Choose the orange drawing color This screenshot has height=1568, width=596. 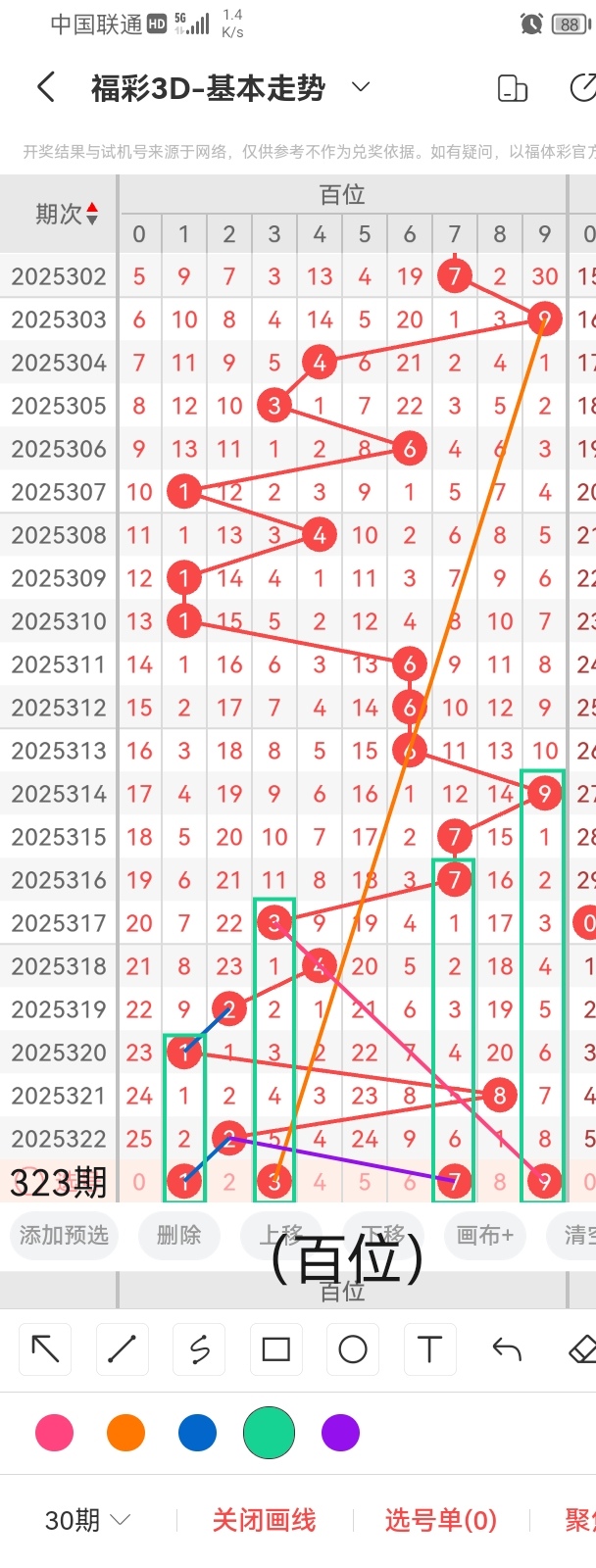coord(125,1433)
